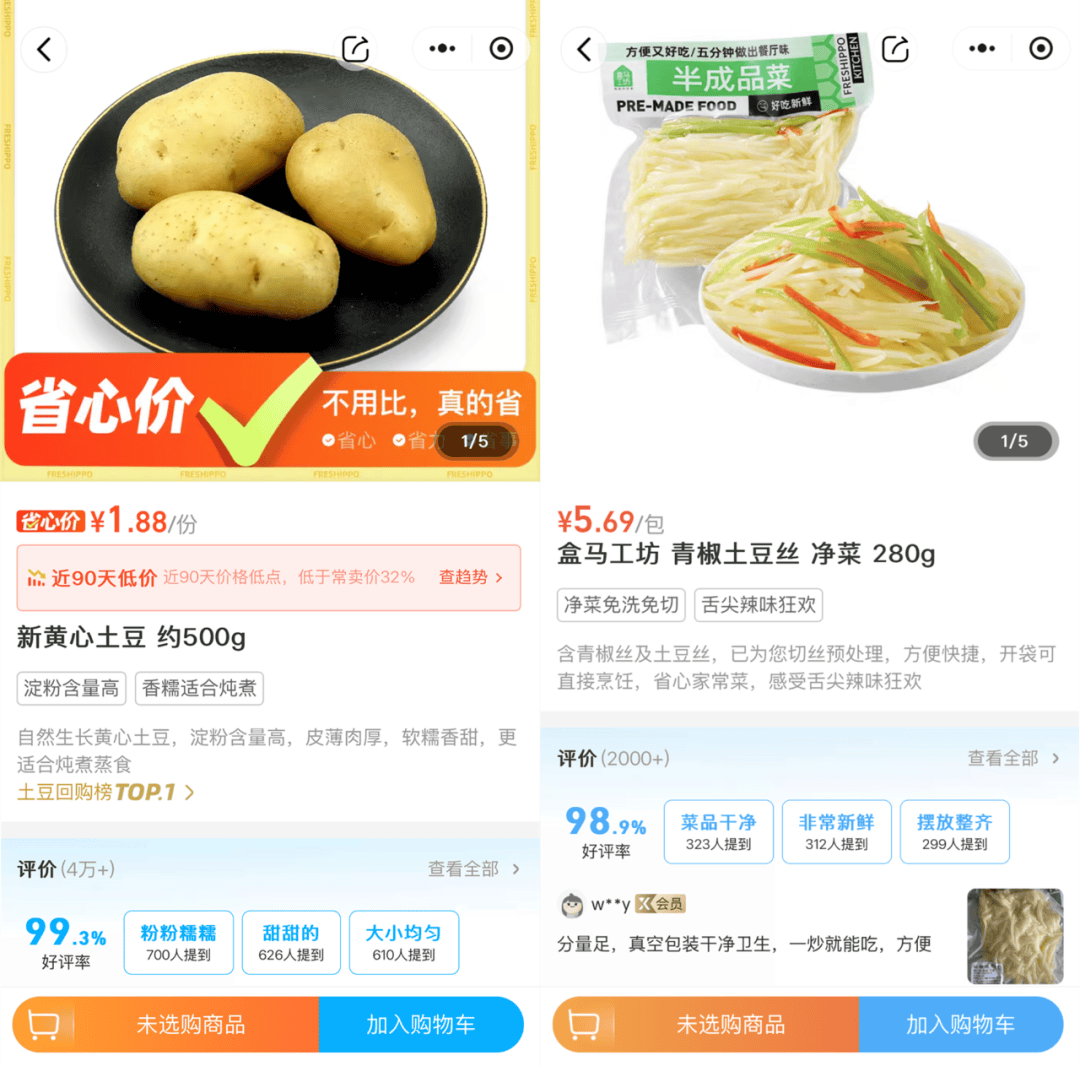Add 青椒土豆丝 to the shopping cart
This screenshot has width=1080, height=1066.
coord(960,1024)
